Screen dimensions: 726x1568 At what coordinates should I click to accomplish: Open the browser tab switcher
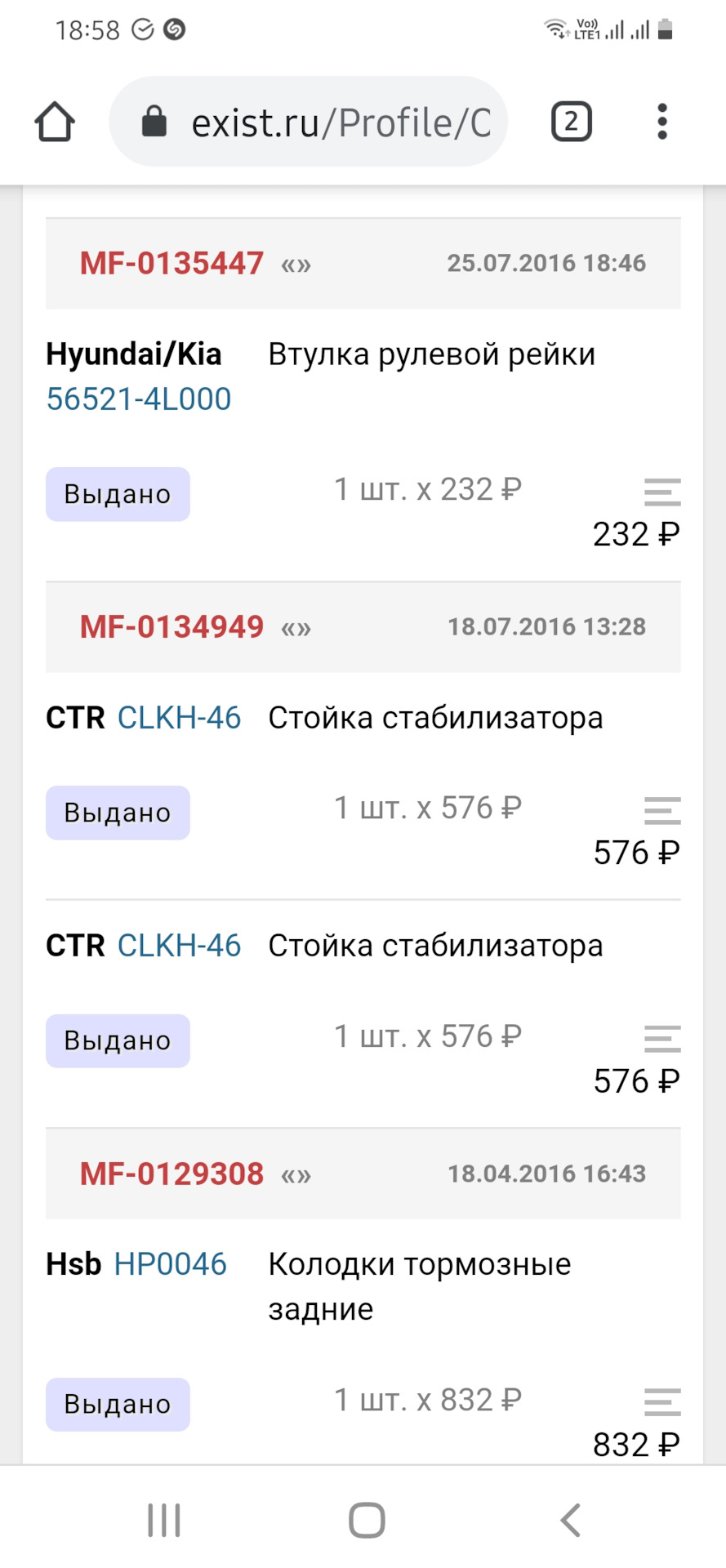pos(571,122)
